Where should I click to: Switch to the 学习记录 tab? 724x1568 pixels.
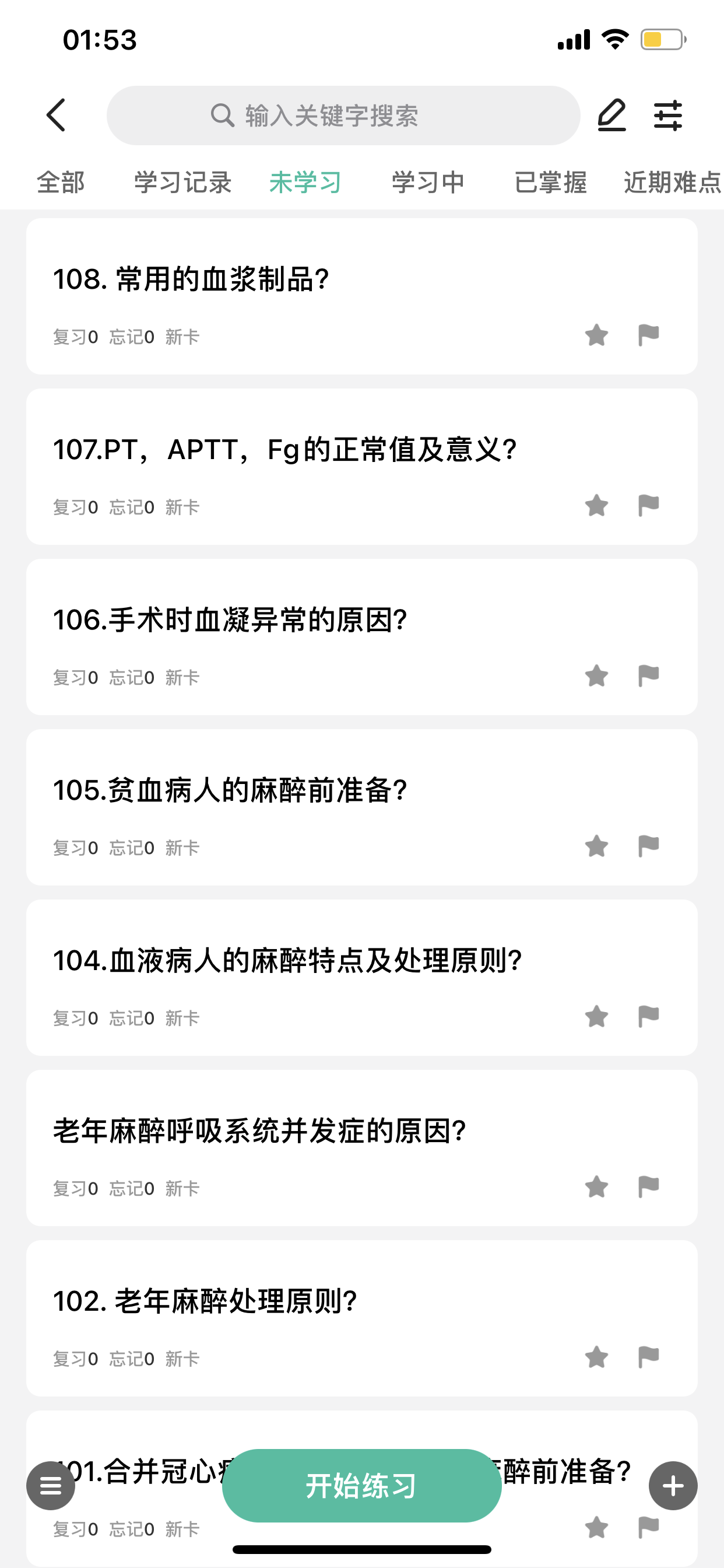[183, 182]
